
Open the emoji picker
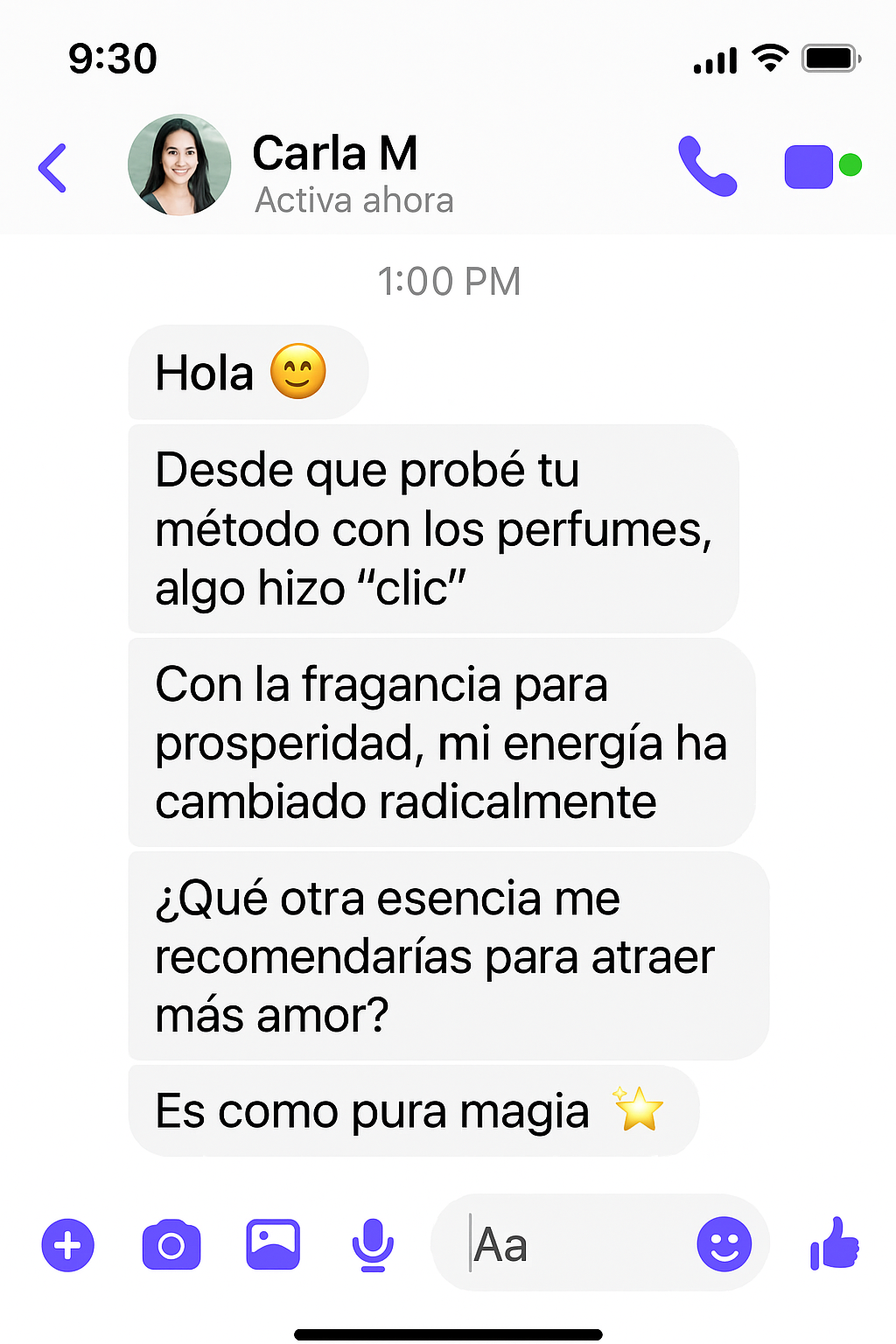click(724, 1244)
